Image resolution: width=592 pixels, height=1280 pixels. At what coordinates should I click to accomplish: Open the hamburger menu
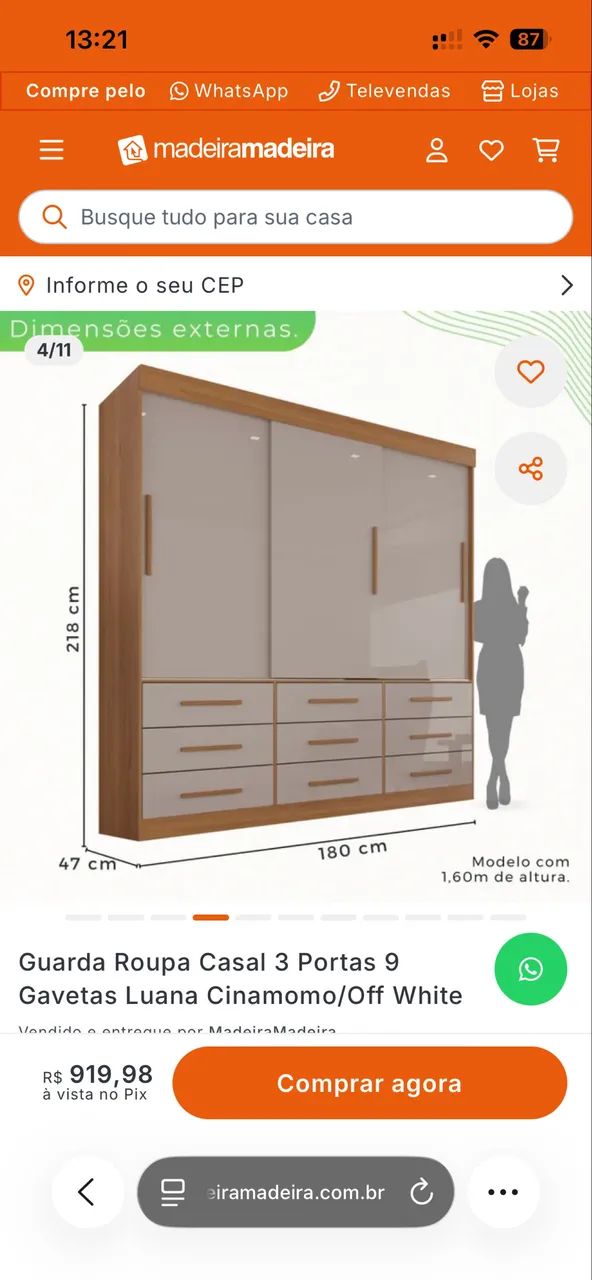(51, 150)
